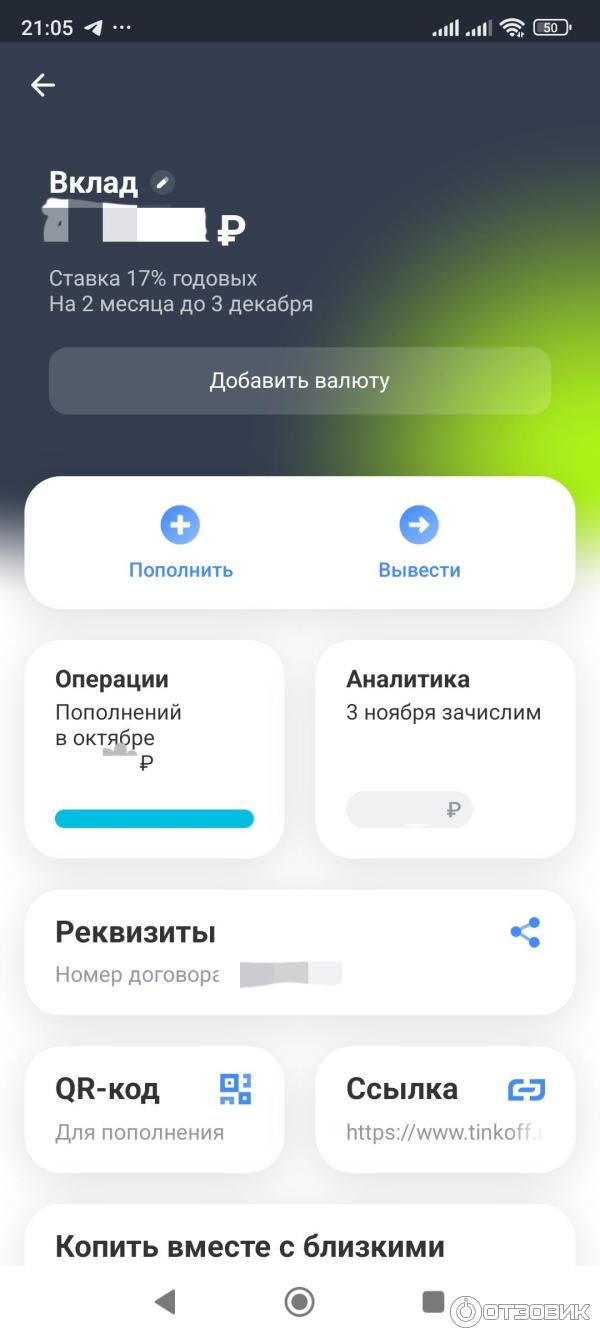Share the deposit Реквизиты

(x=525, y=932)
